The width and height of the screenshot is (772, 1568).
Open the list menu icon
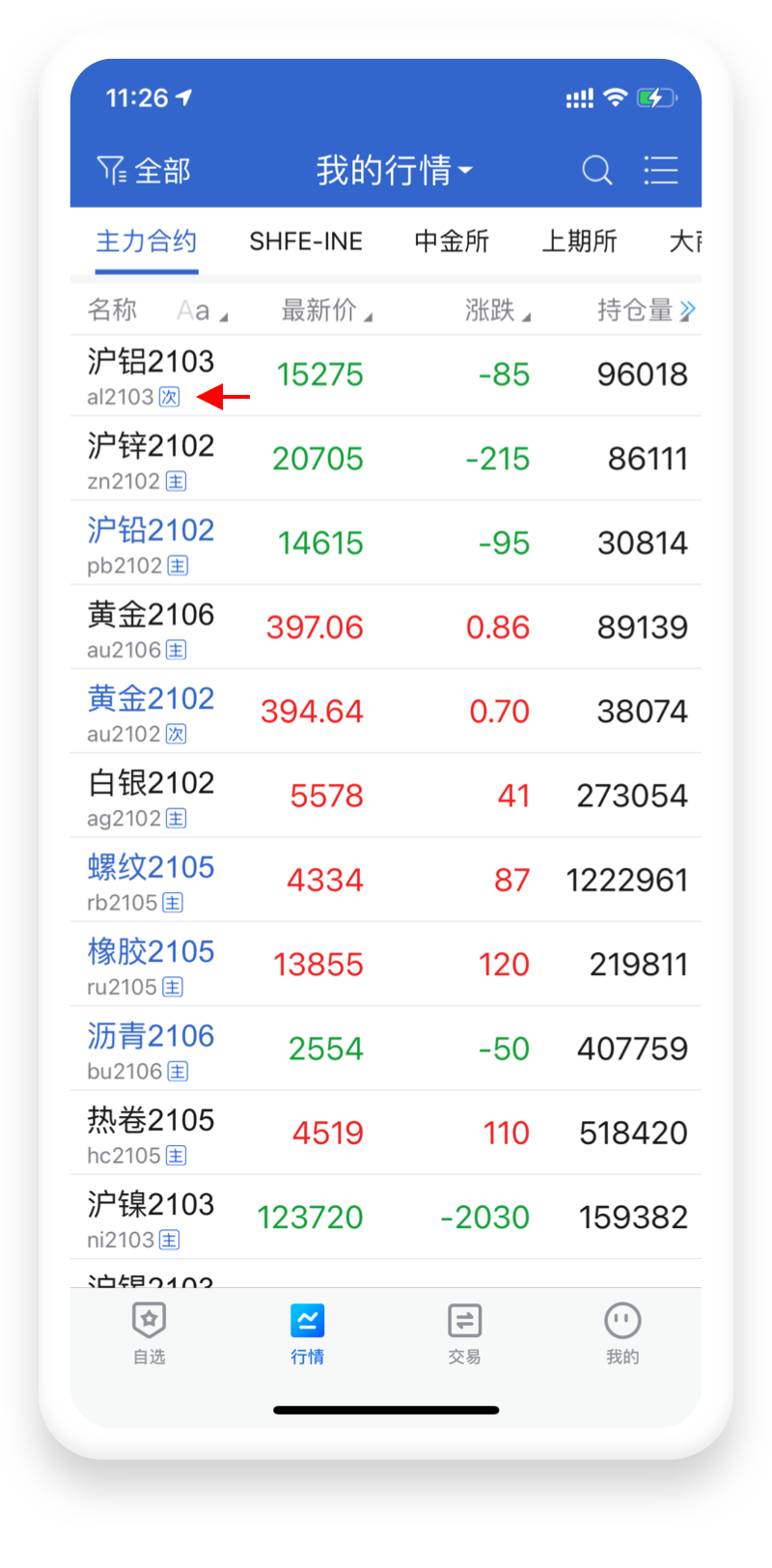coord(661,170)
